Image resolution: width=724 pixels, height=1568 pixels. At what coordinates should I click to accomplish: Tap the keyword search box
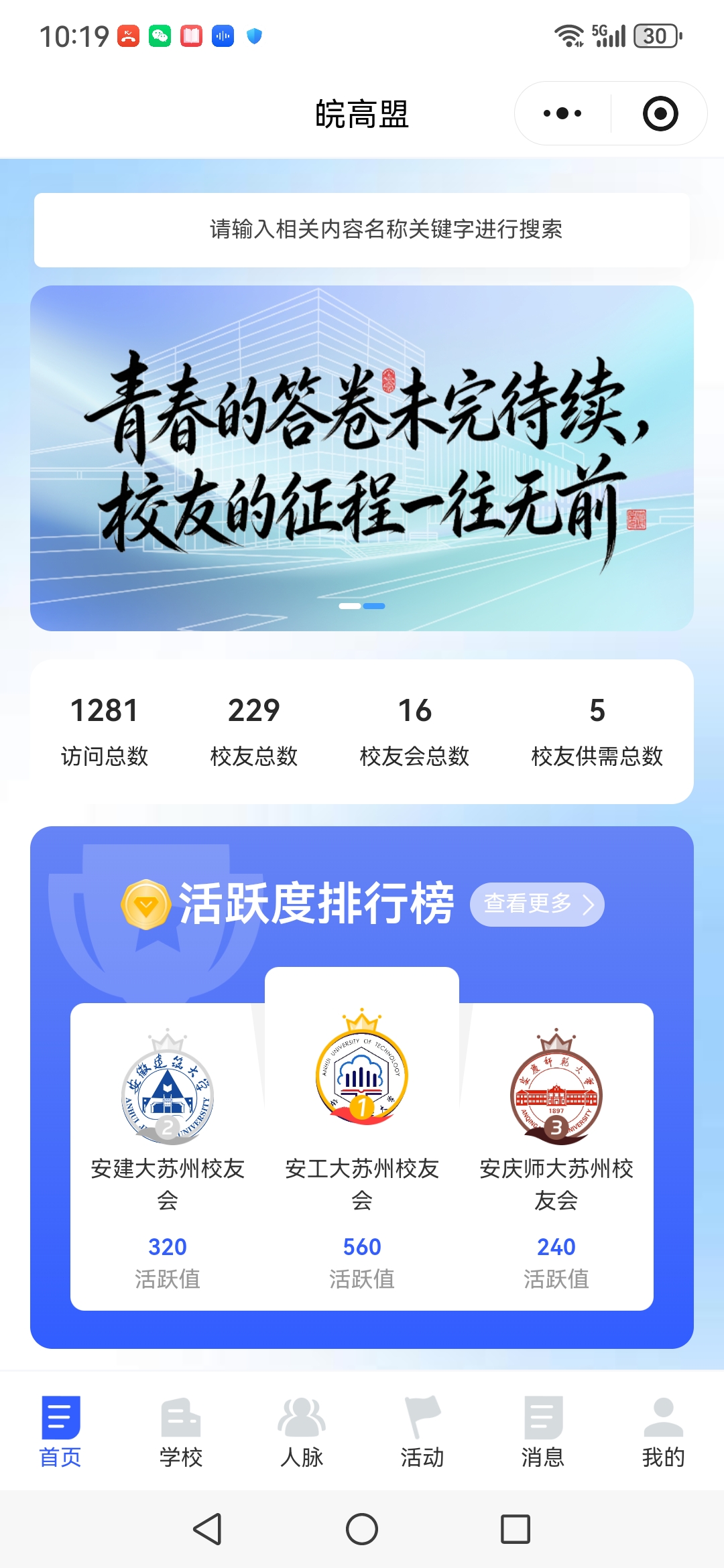(362, 230)
